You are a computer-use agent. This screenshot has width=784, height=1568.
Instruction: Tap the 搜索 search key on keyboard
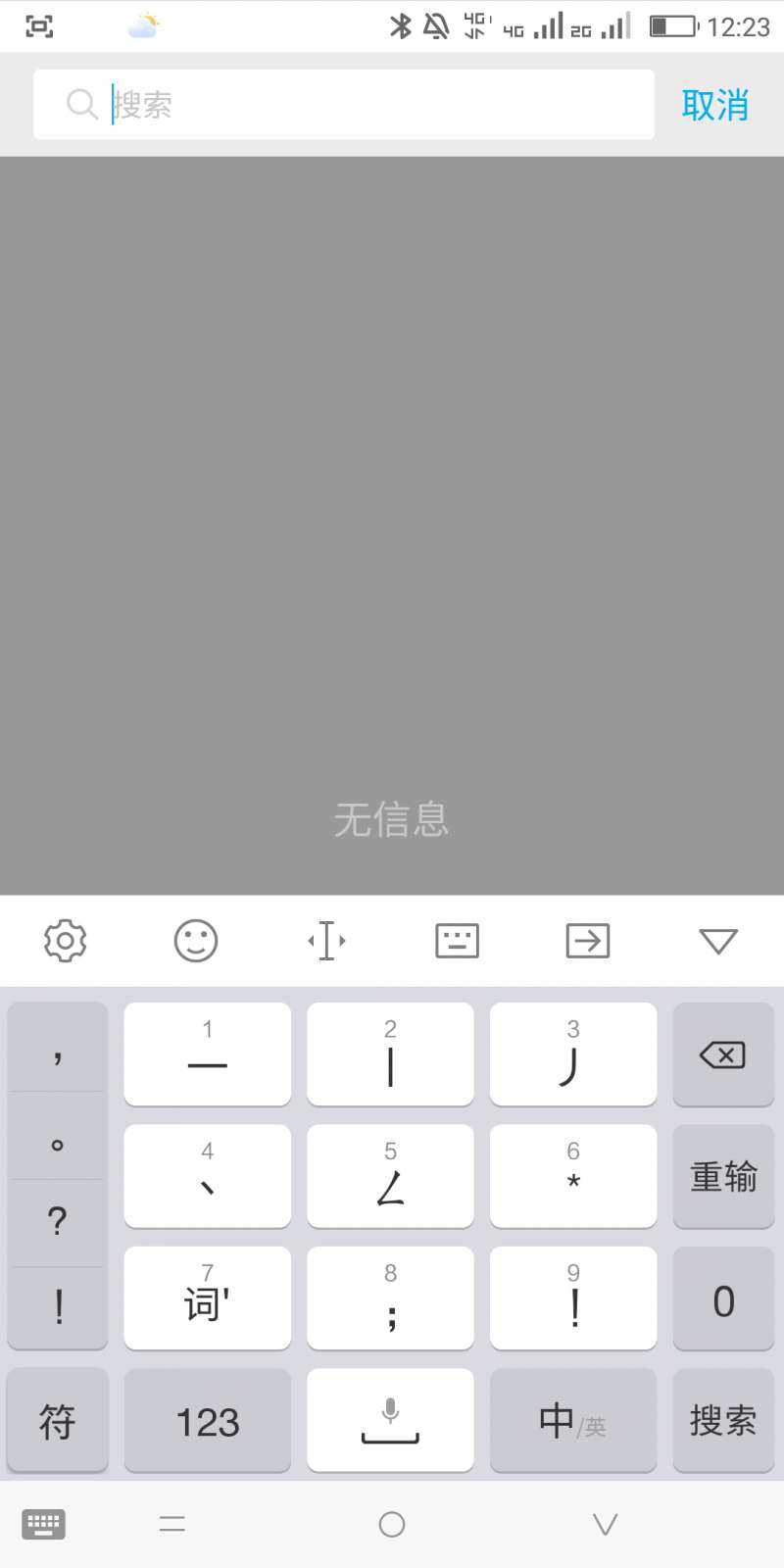pos(723,1420)
